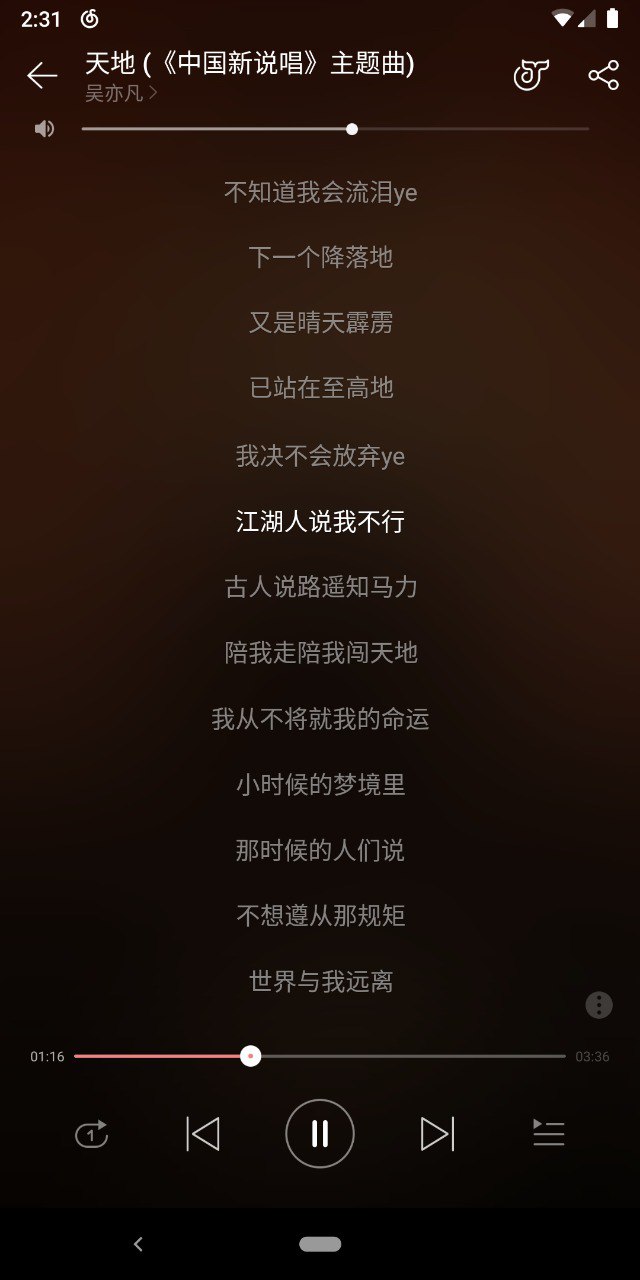This screenshot has height=1280, width=640.
Task: Open the three-dot lyrics options menu
Action: (x=599, y=1005)
